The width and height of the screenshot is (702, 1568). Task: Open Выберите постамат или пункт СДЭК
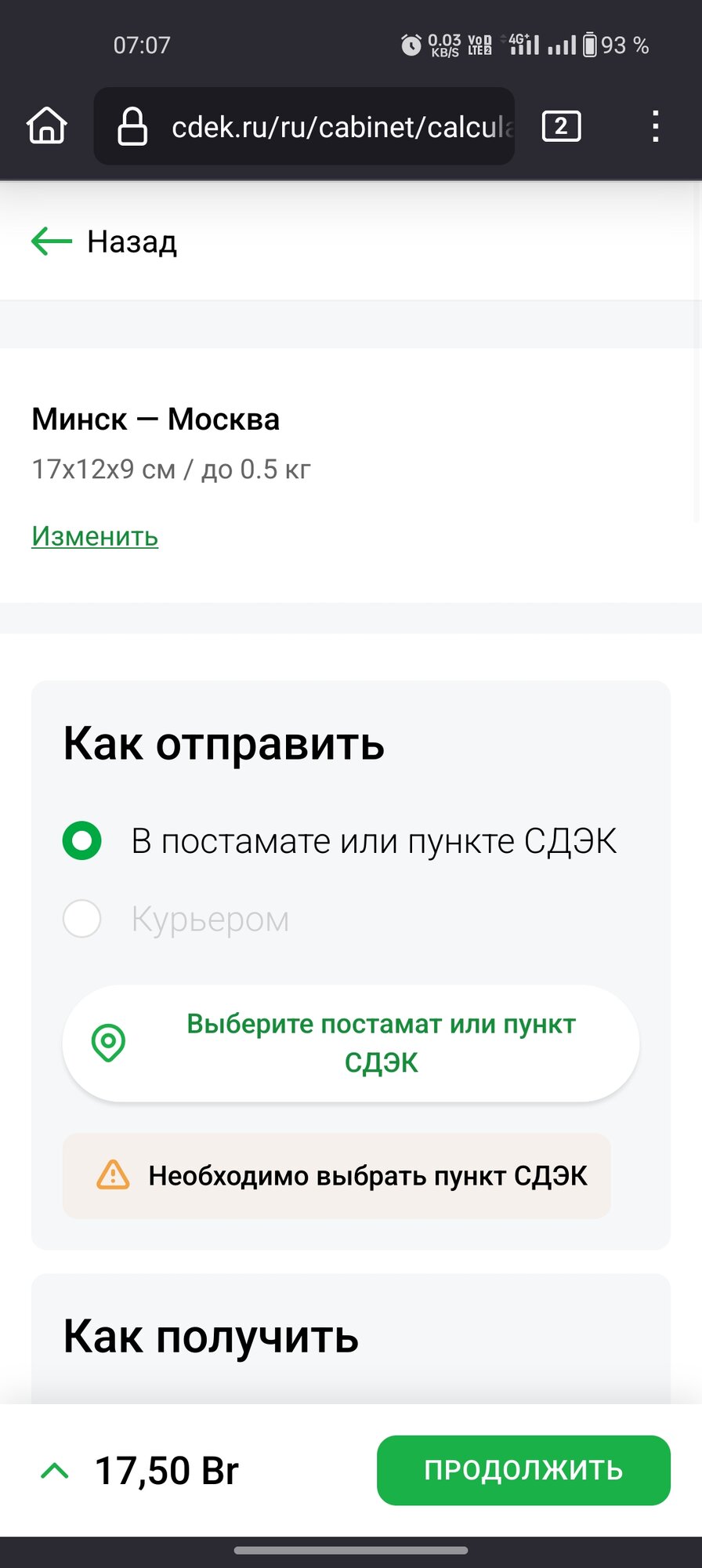(x=351, y=1044)
